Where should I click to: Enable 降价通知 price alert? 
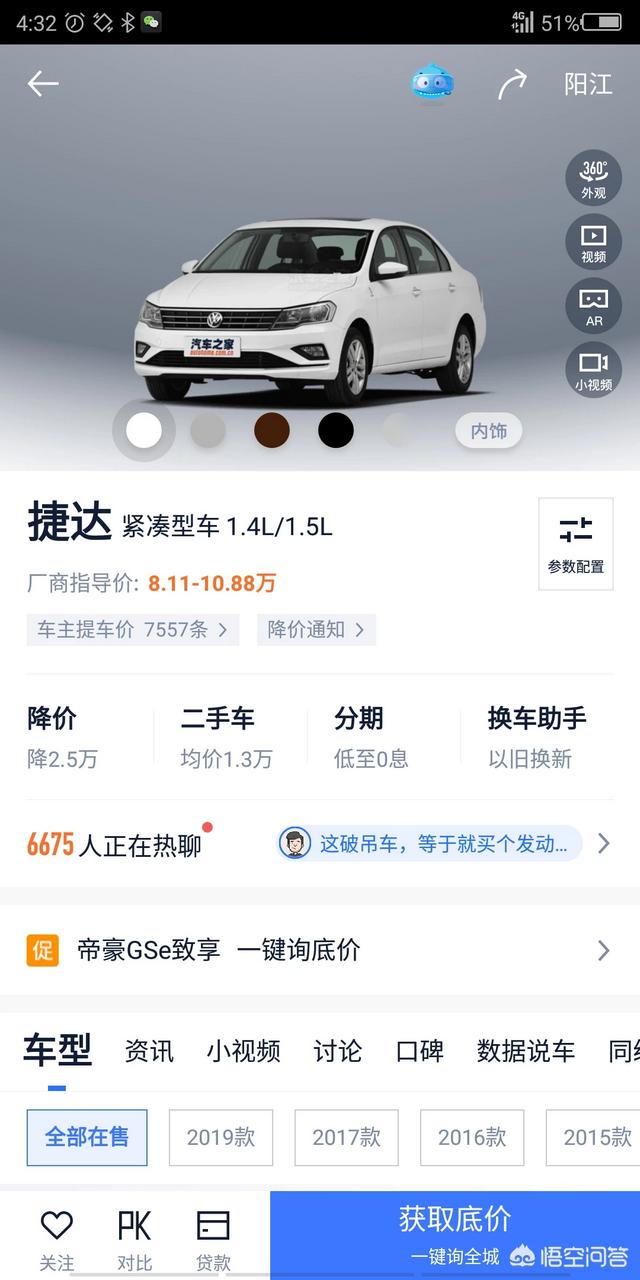click(x=316, y=629)
